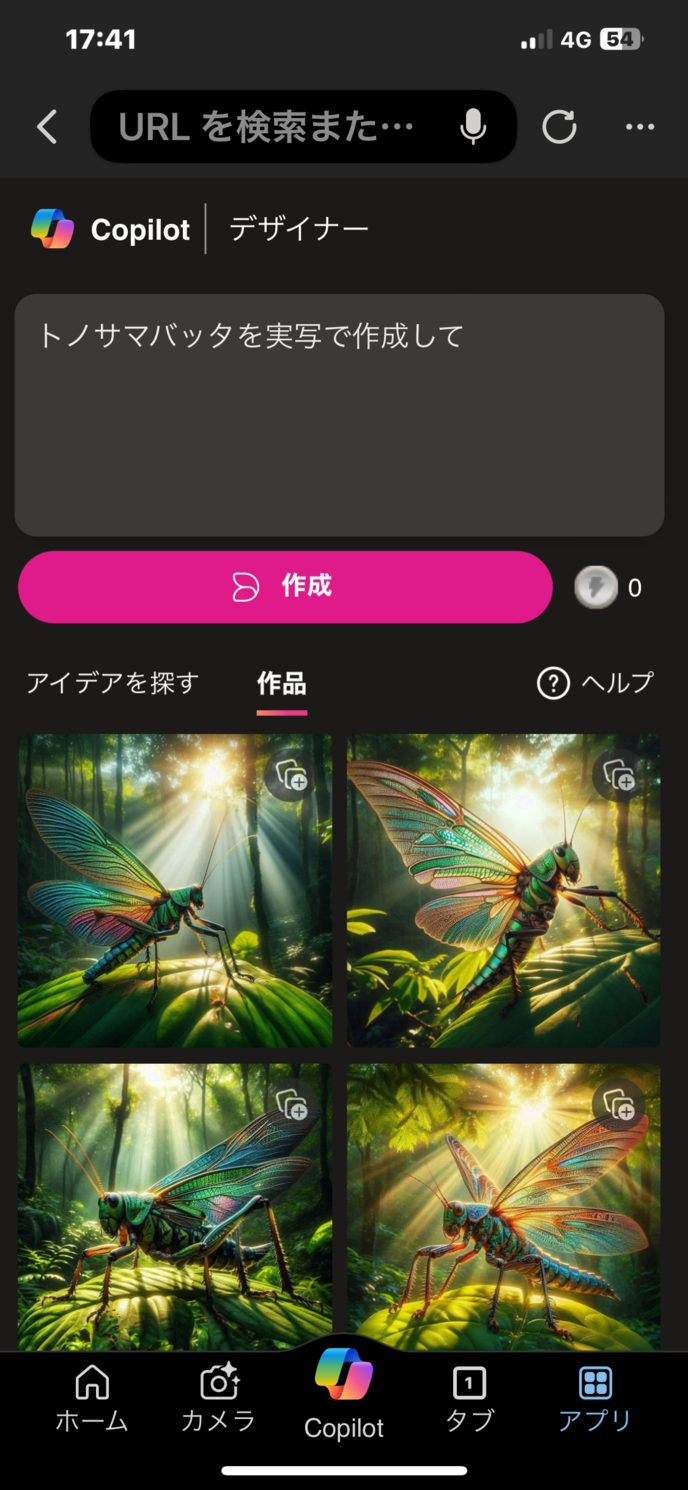Open カメラ from the bottom bar
The width and height of the screenshot is (688, 1490).
tap(218, 1398)
